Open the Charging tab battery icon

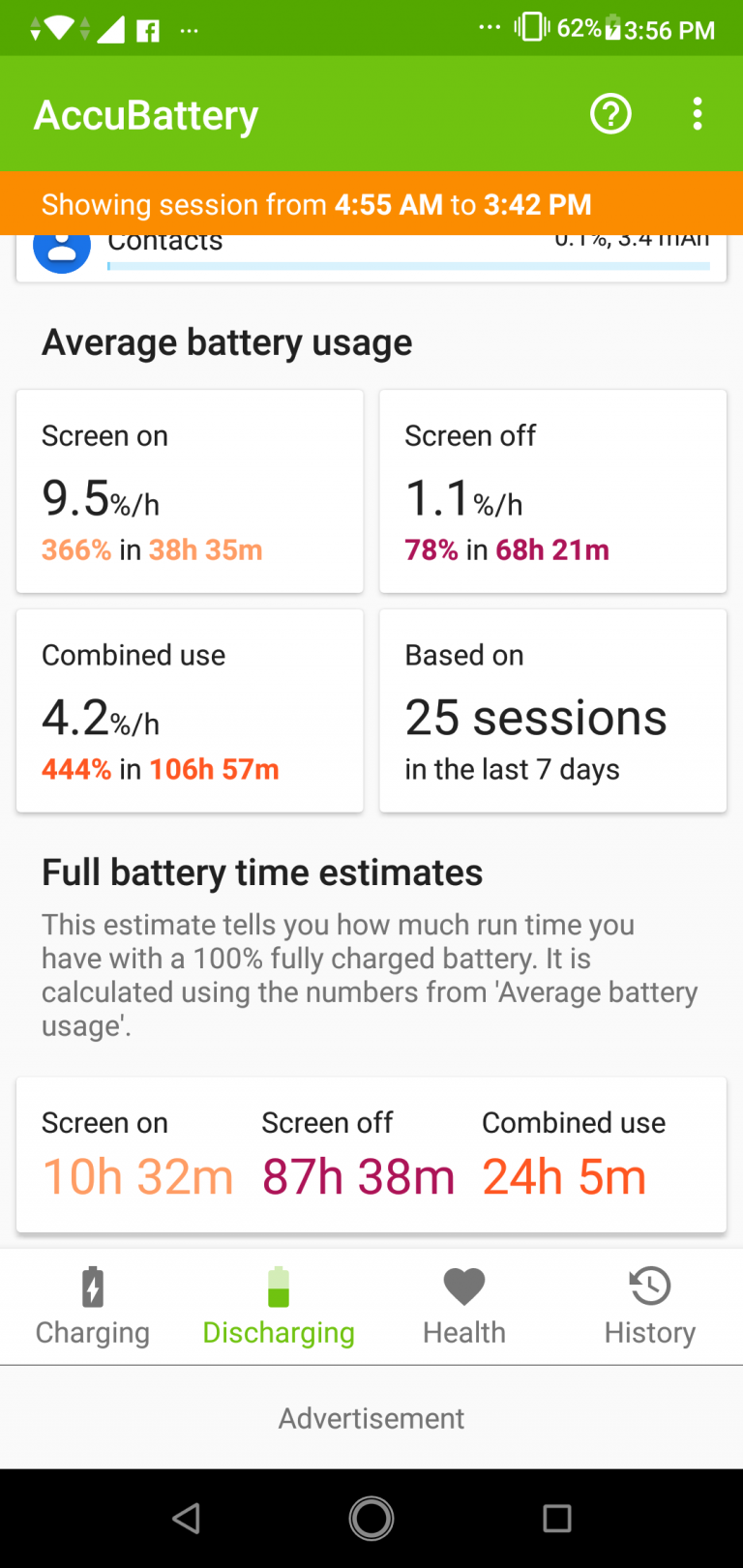coord(92,1287)
